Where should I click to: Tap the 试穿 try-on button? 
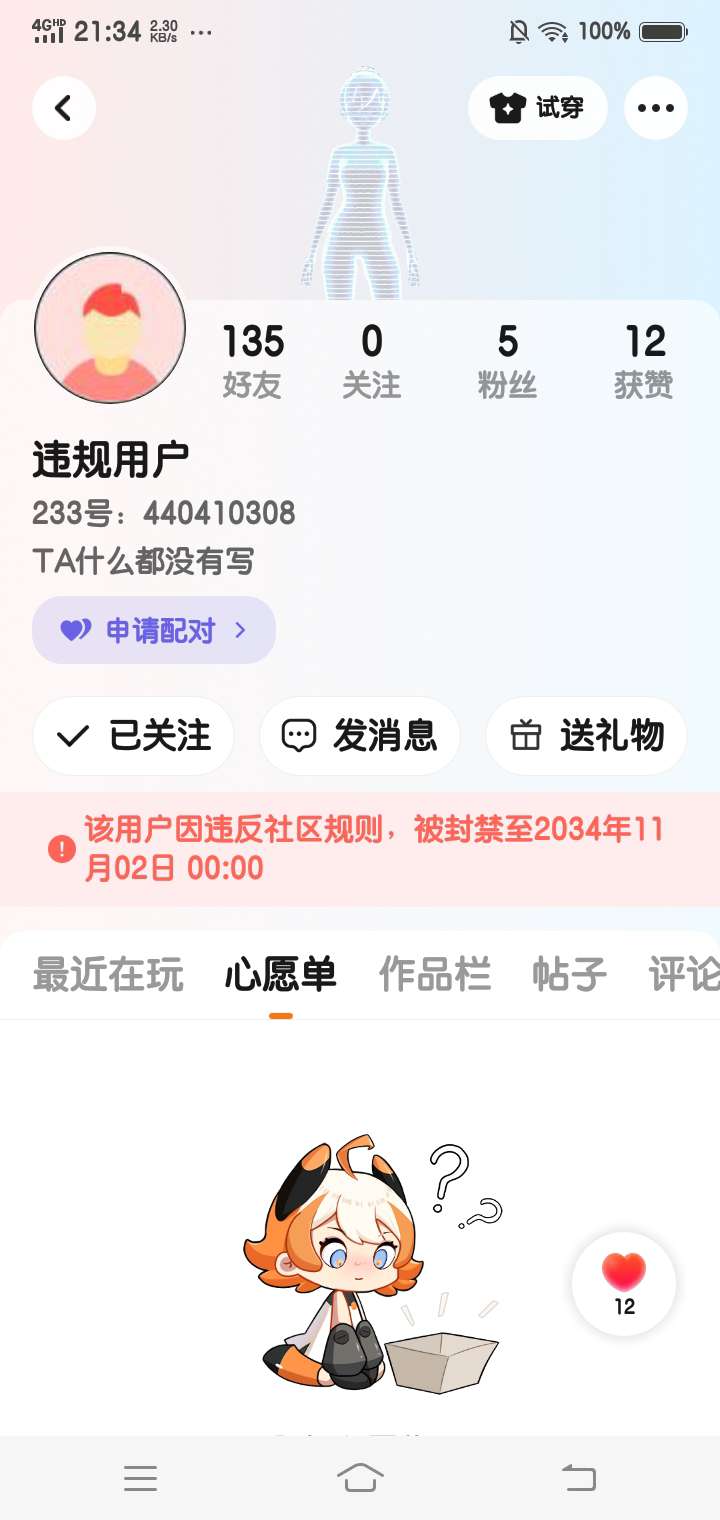537,108
